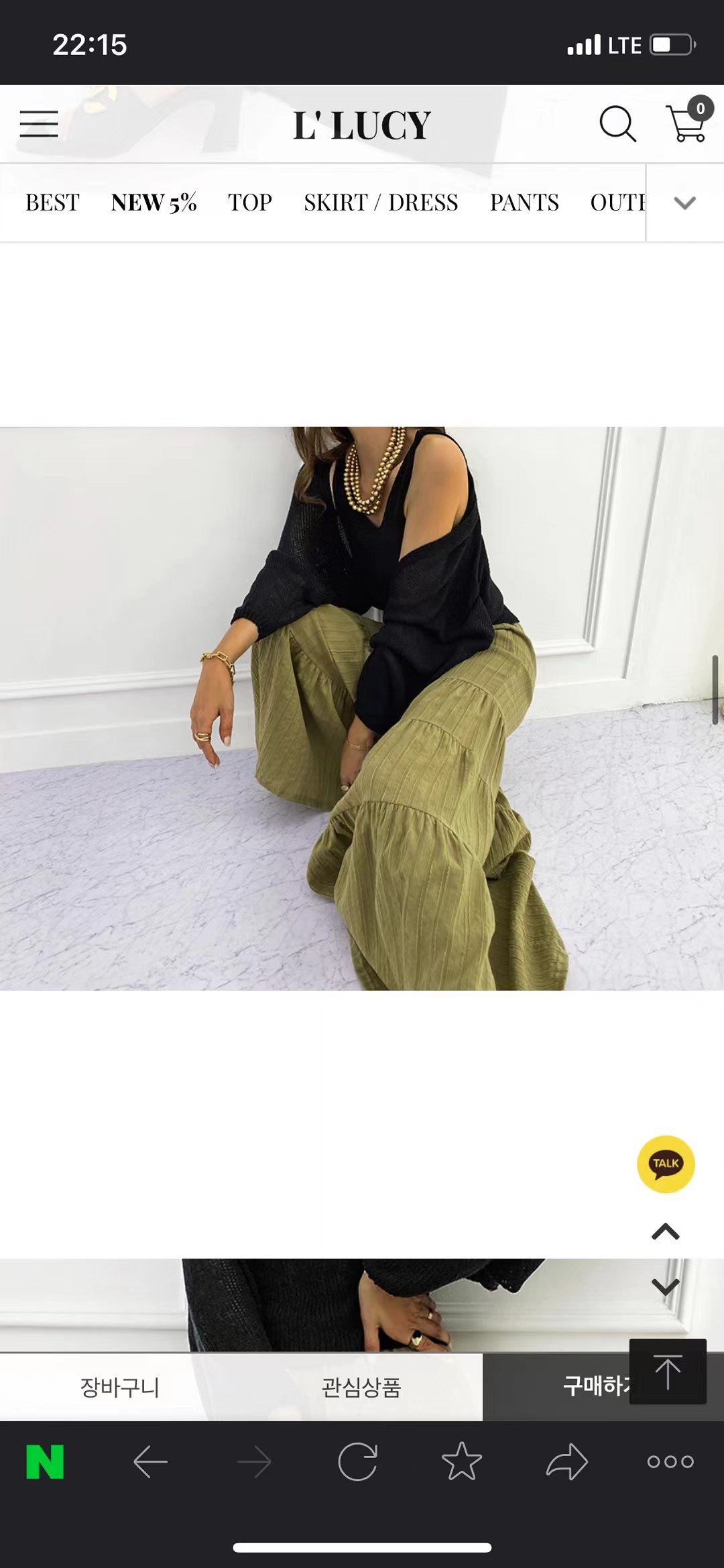Add item with 장바구니 button
This screenshot has height=1568, width=724.
120,1387
